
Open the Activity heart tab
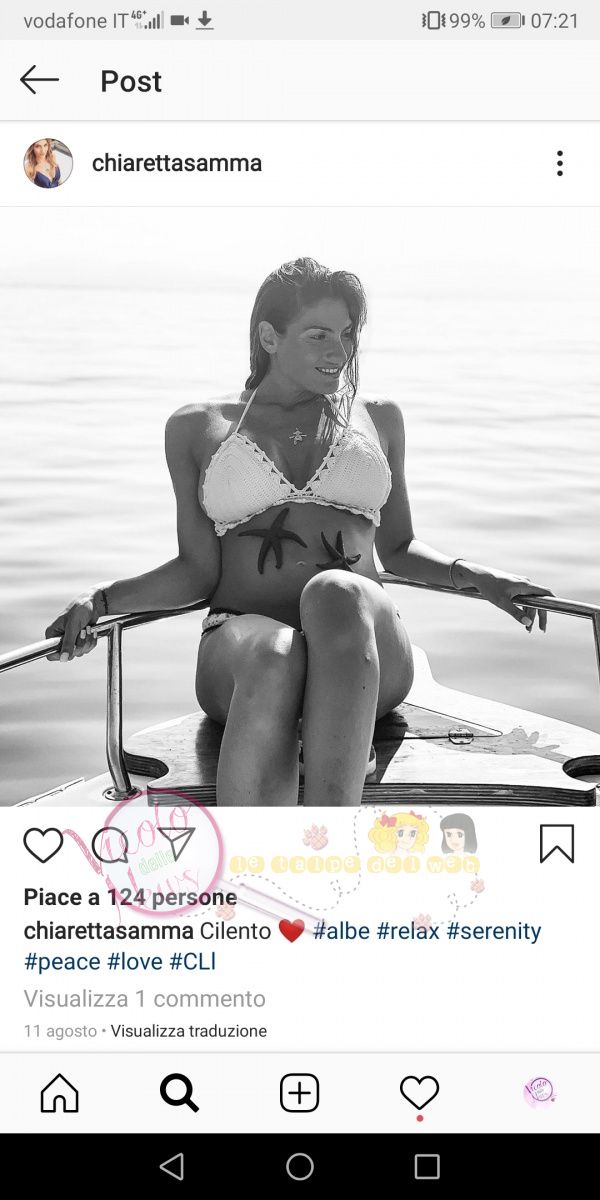(419, 1093)
